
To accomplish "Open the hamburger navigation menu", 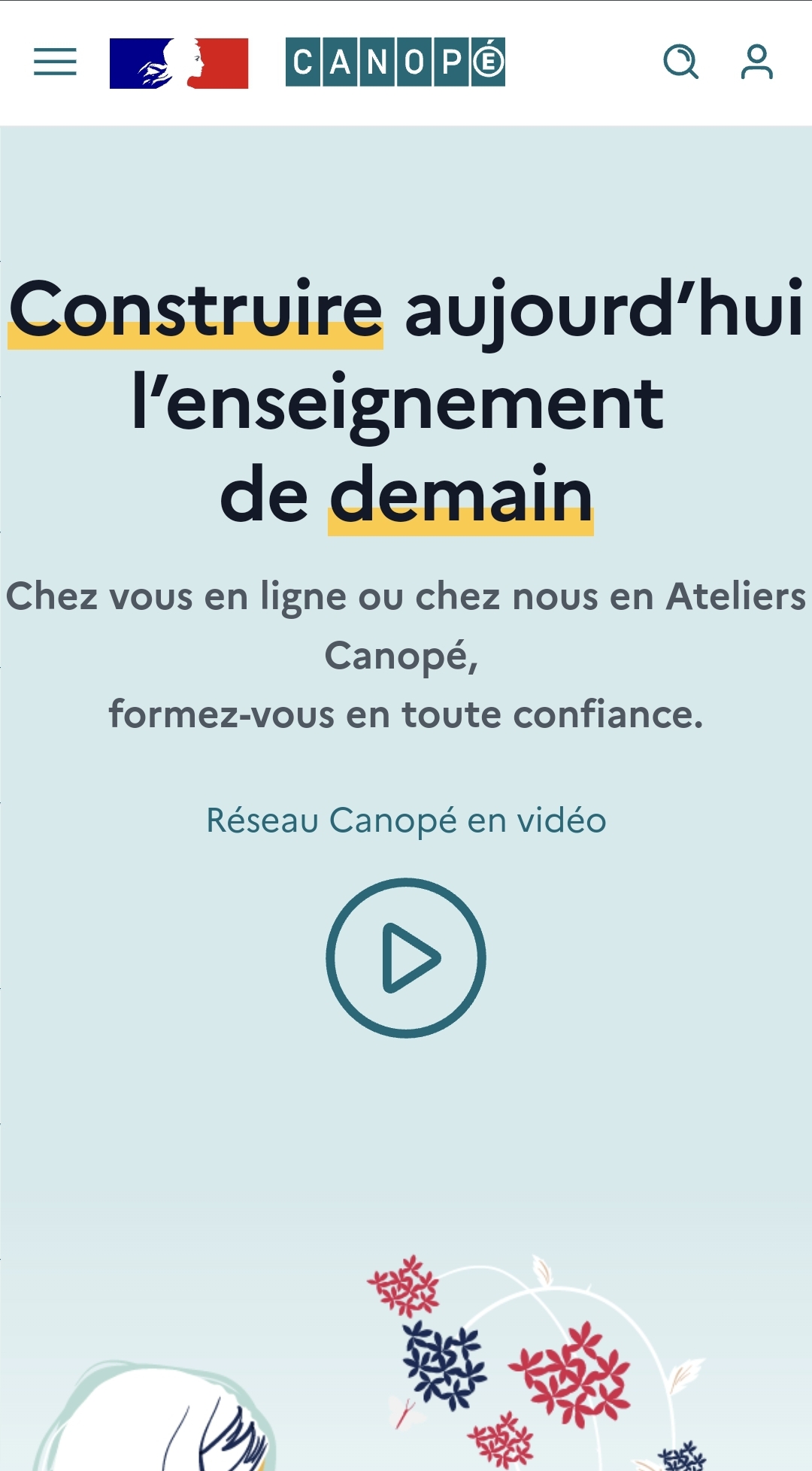I will tap(55, 62).
